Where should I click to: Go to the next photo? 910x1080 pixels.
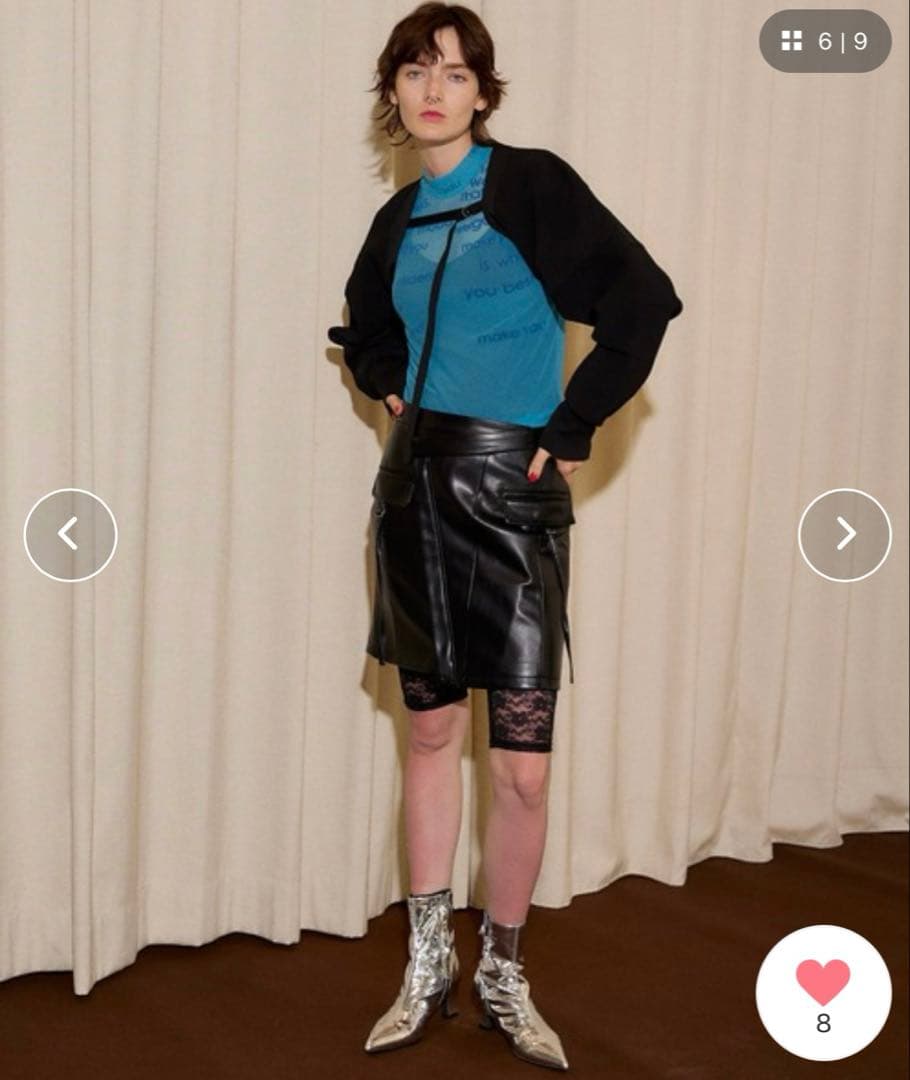tap(844, 535)
